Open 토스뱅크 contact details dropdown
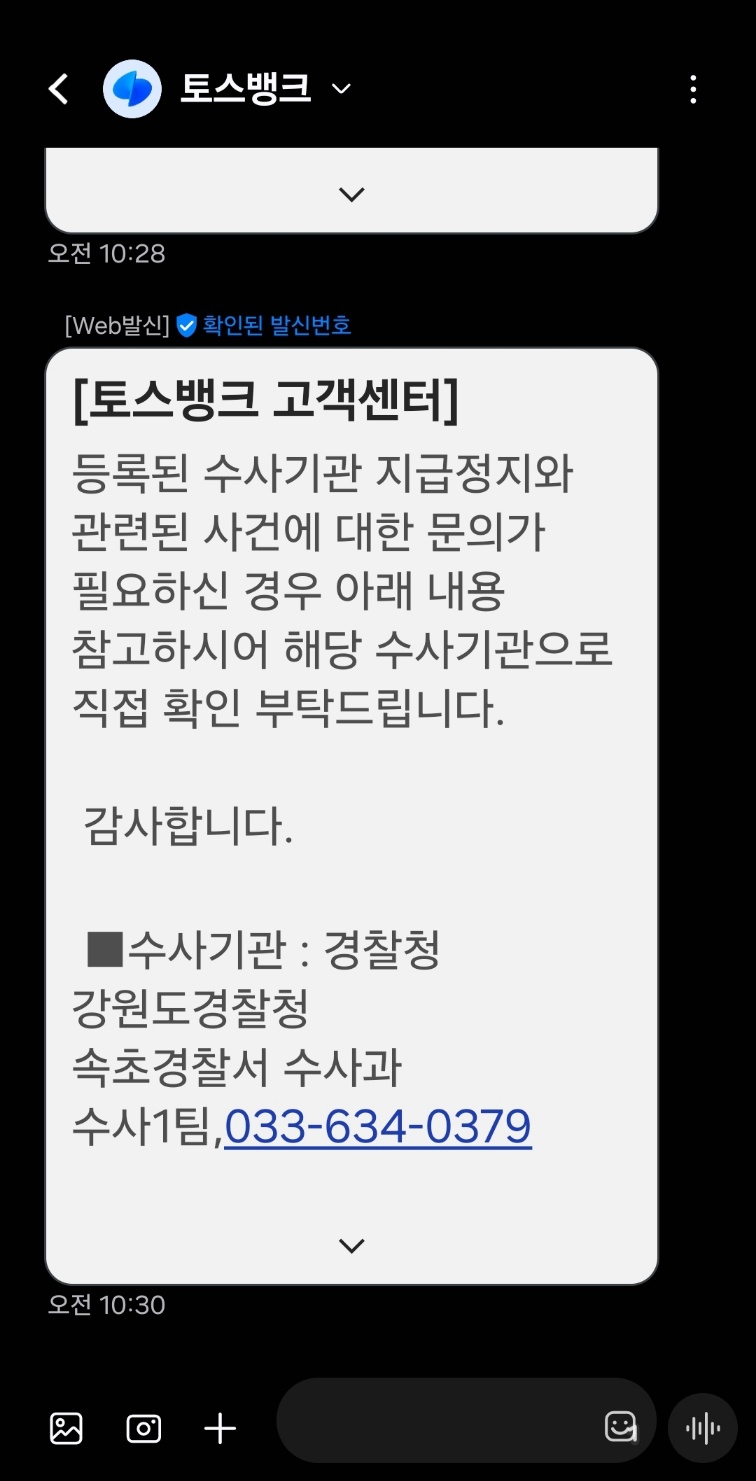 (x=341, y=89)
